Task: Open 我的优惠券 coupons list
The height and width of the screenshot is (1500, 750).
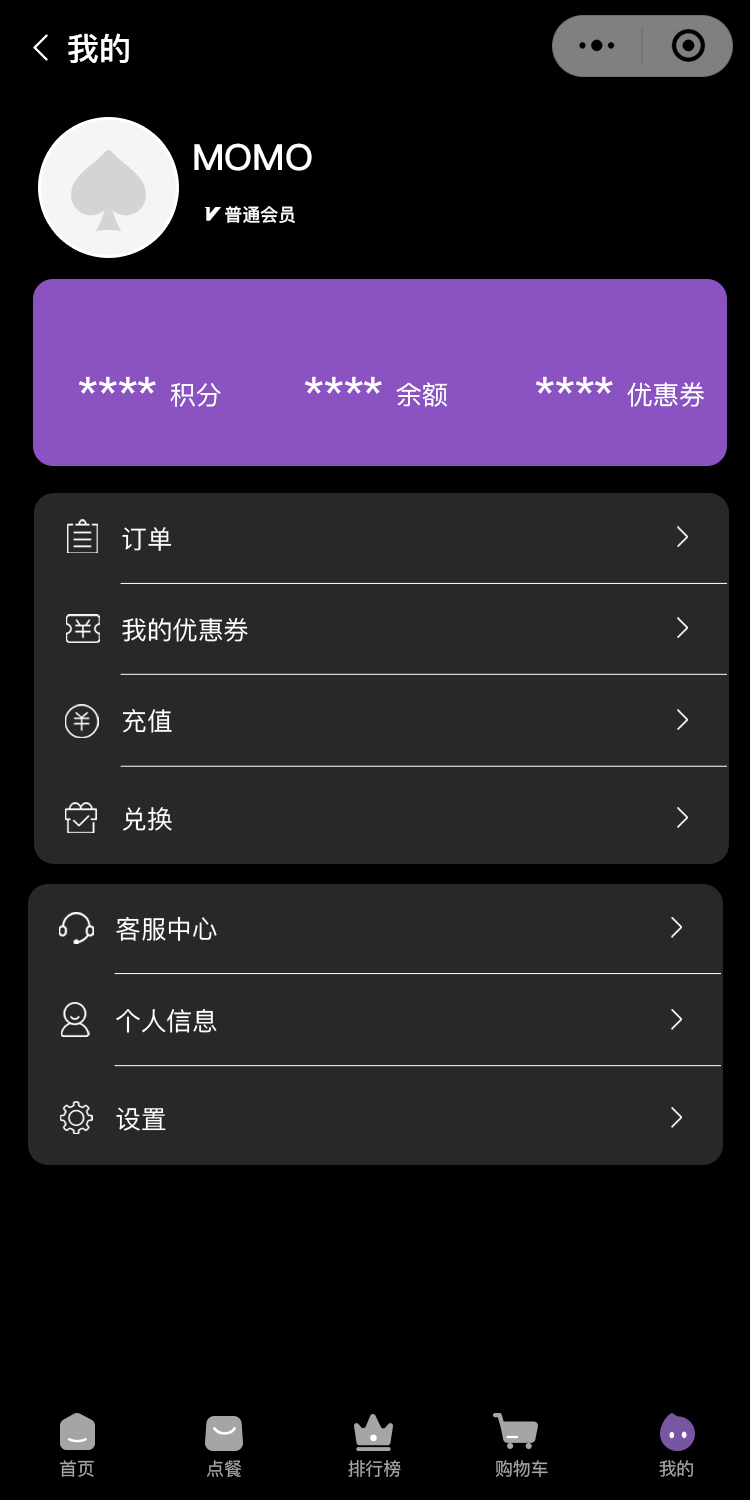Action: 380,629
